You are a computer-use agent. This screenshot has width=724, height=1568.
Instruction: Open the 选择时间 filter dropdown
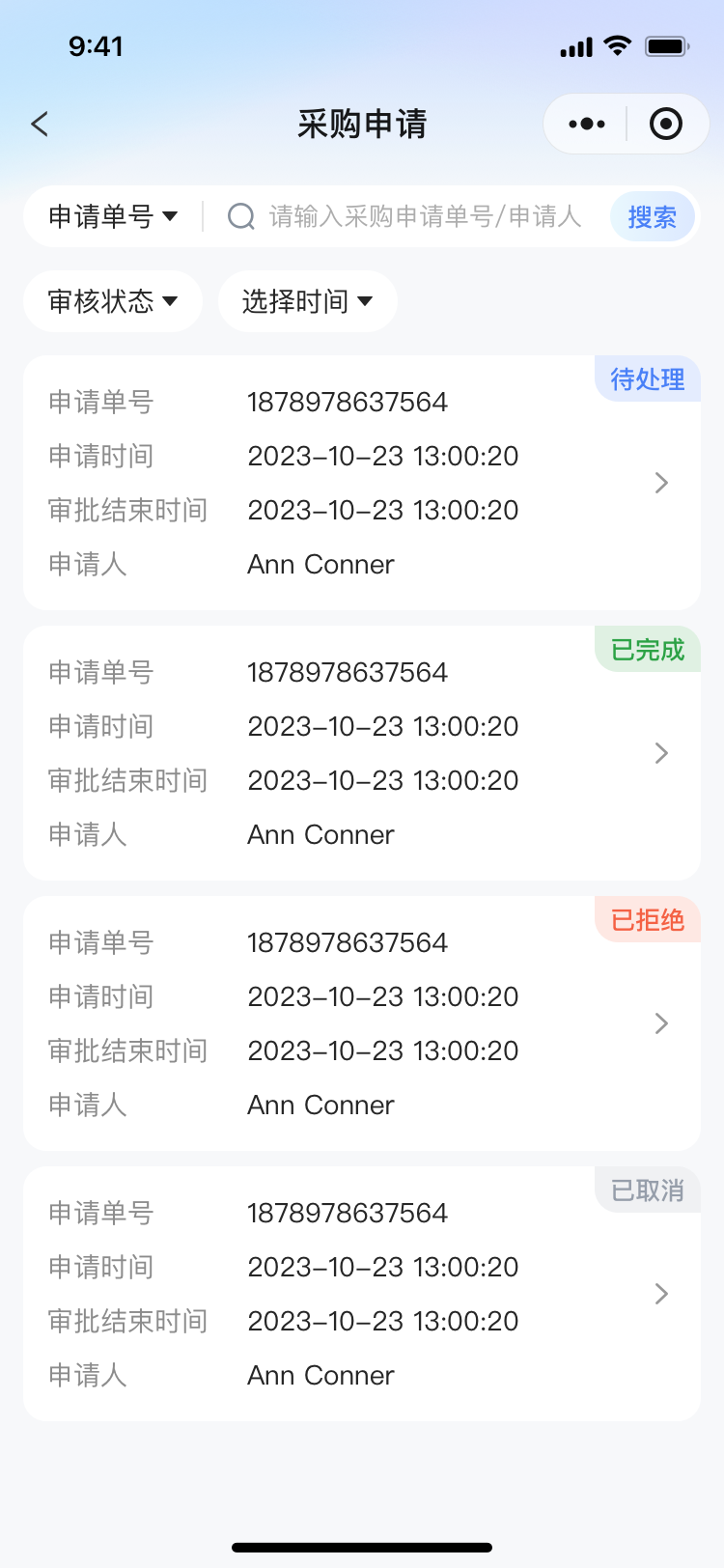[x=308, y=301]
